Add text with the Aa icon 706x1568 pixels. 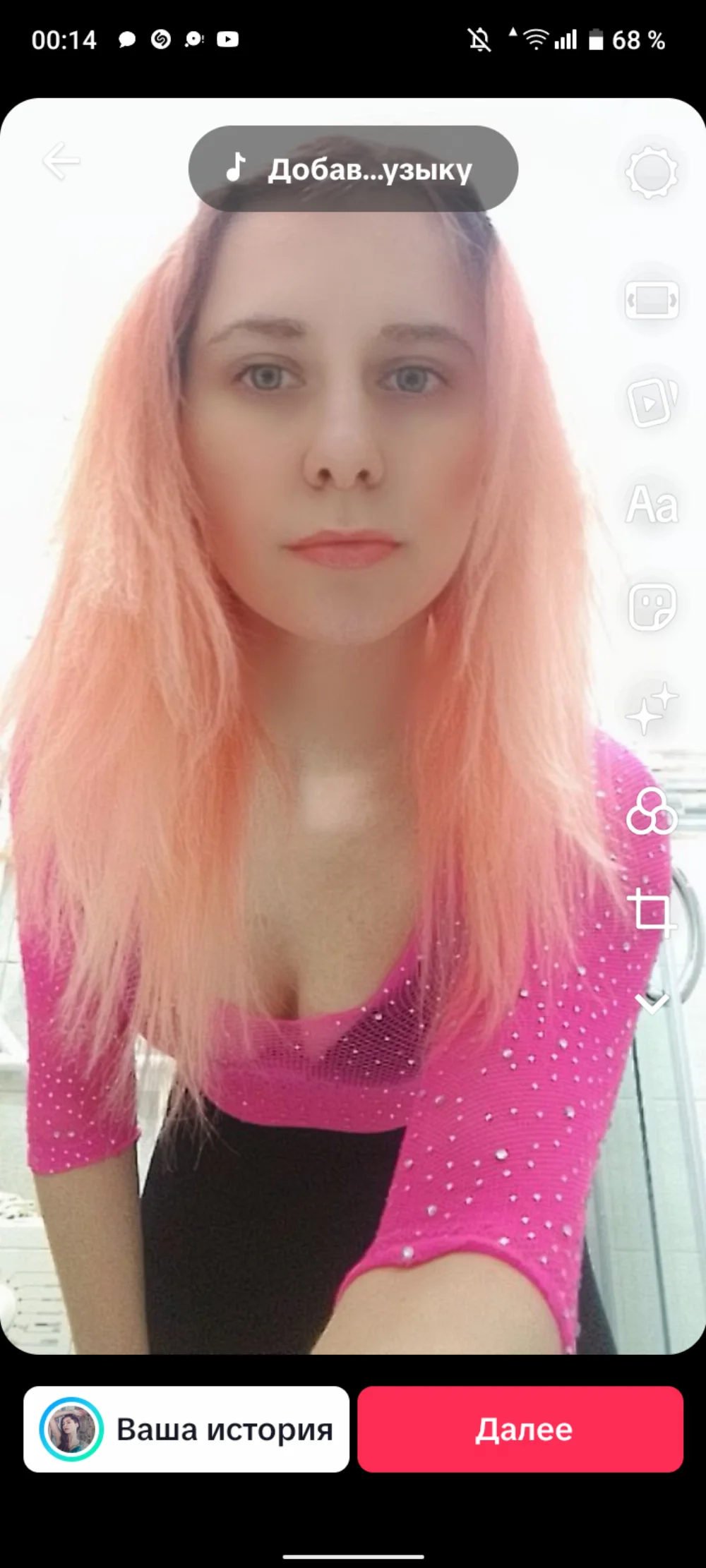(652, 505)
